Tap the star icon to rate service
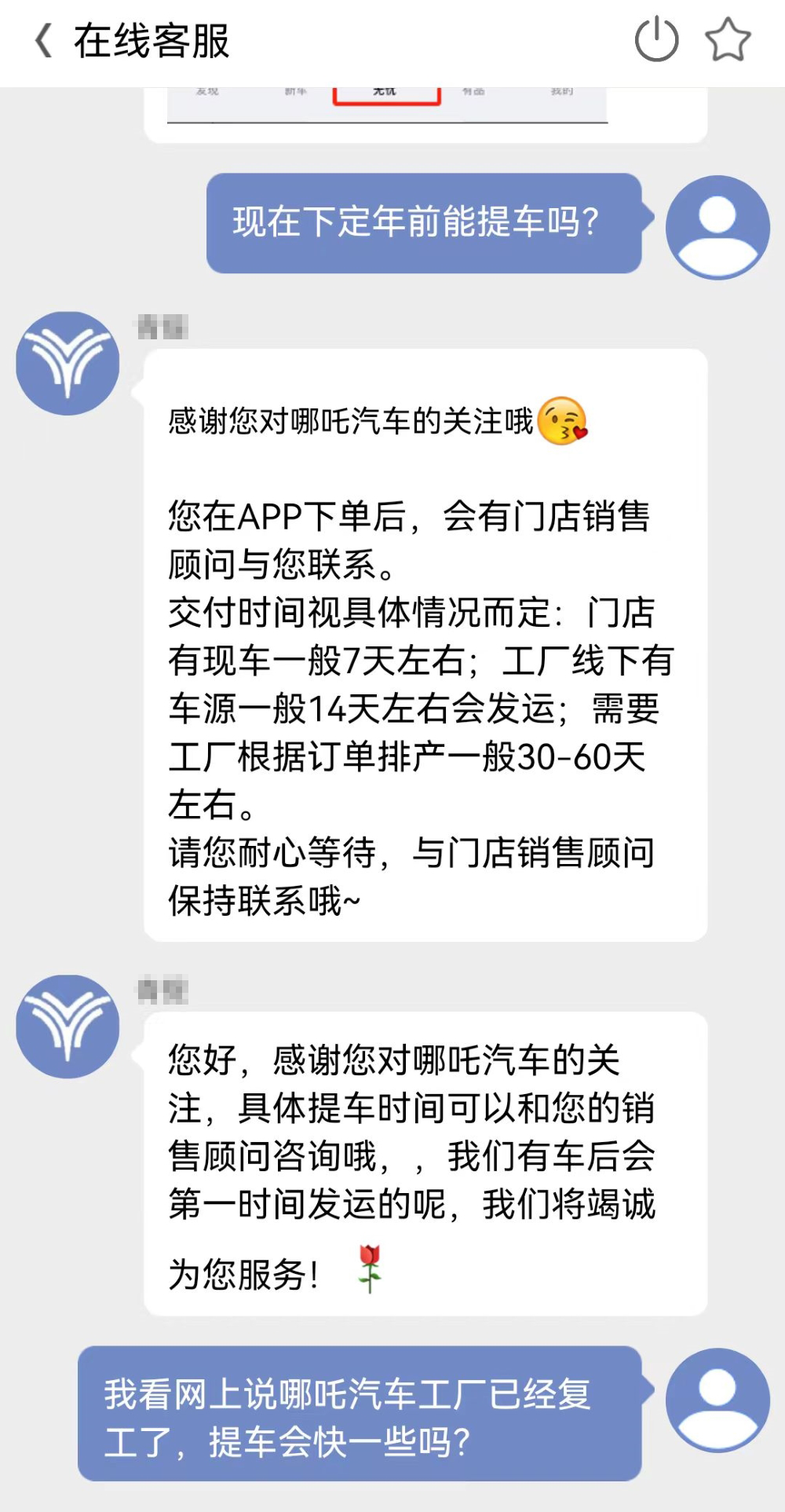The height and width of the screenshot is (1512, 785). (728, 40)
